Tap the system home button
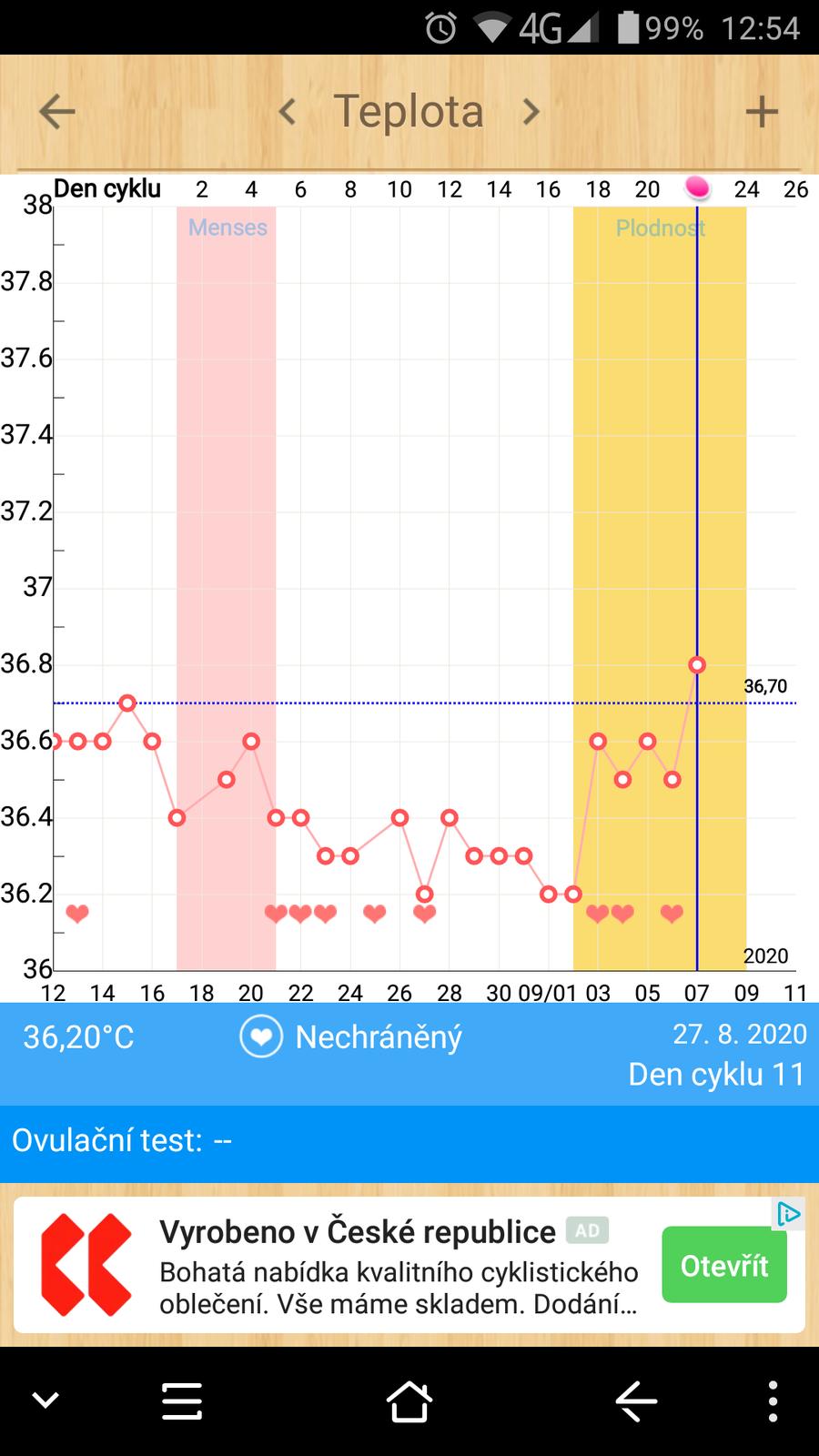Screen dimensions: 819x1456 click(409, 1401)
